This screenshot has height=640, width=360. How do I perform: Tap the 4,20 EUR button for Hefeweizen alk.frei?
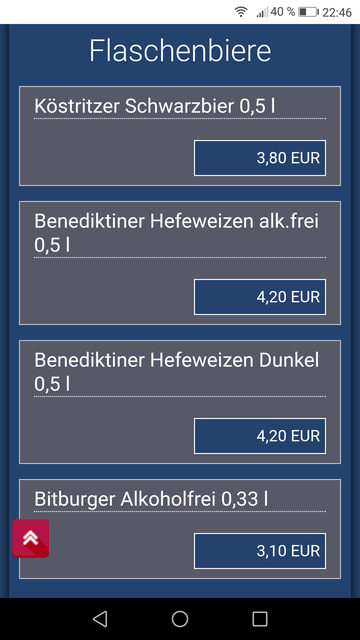coord(260,297)
